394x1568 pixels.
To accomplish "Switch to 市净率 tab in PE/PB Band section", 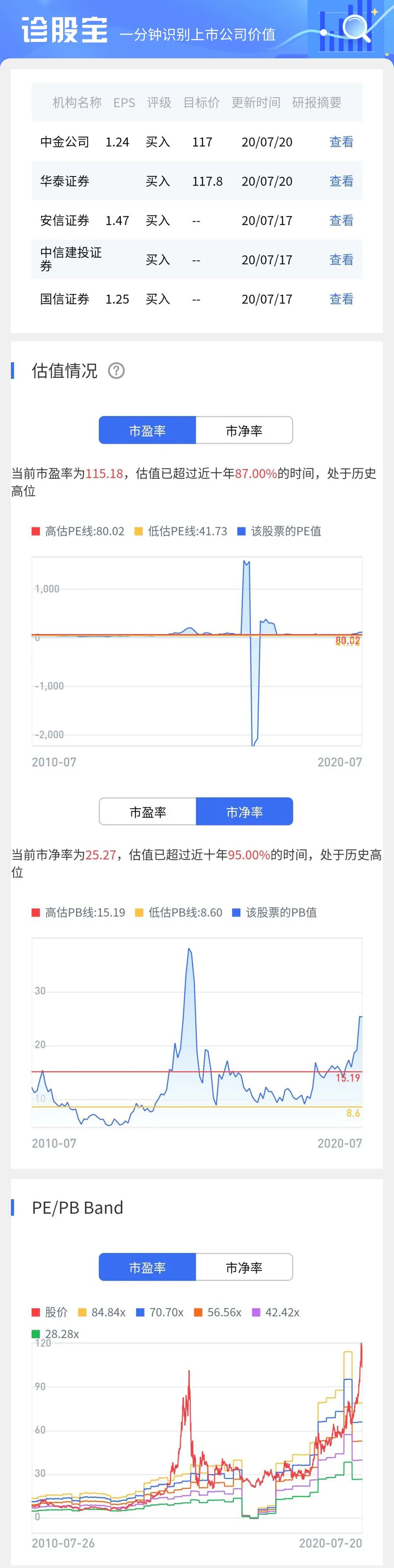I will 244,1267.
